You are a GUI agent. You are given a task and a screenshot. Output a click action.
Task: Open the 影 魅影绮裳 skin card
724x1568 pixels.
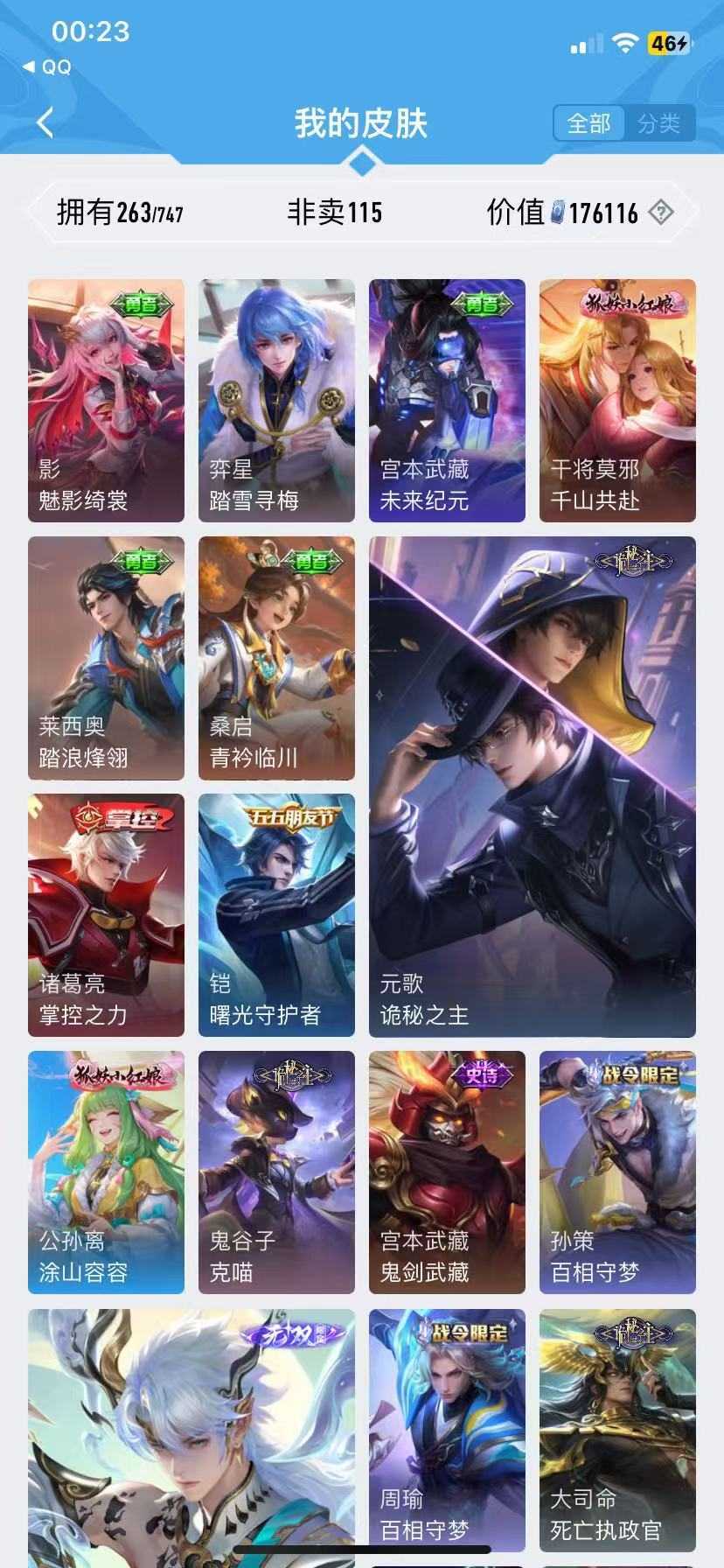click(106, 400)
